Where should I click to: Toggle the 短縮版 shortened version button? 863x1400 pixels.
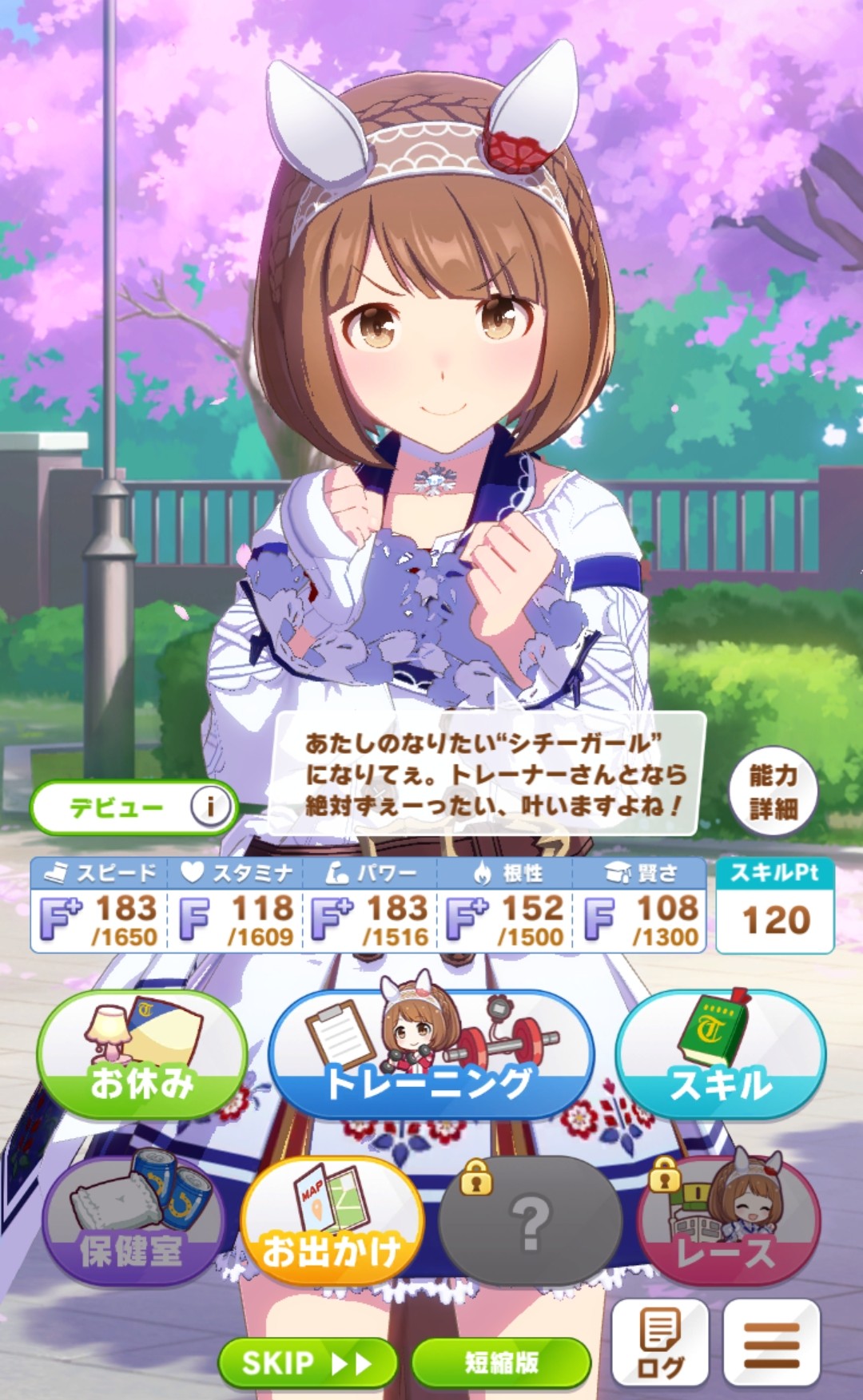click(x=502, y=1362)
